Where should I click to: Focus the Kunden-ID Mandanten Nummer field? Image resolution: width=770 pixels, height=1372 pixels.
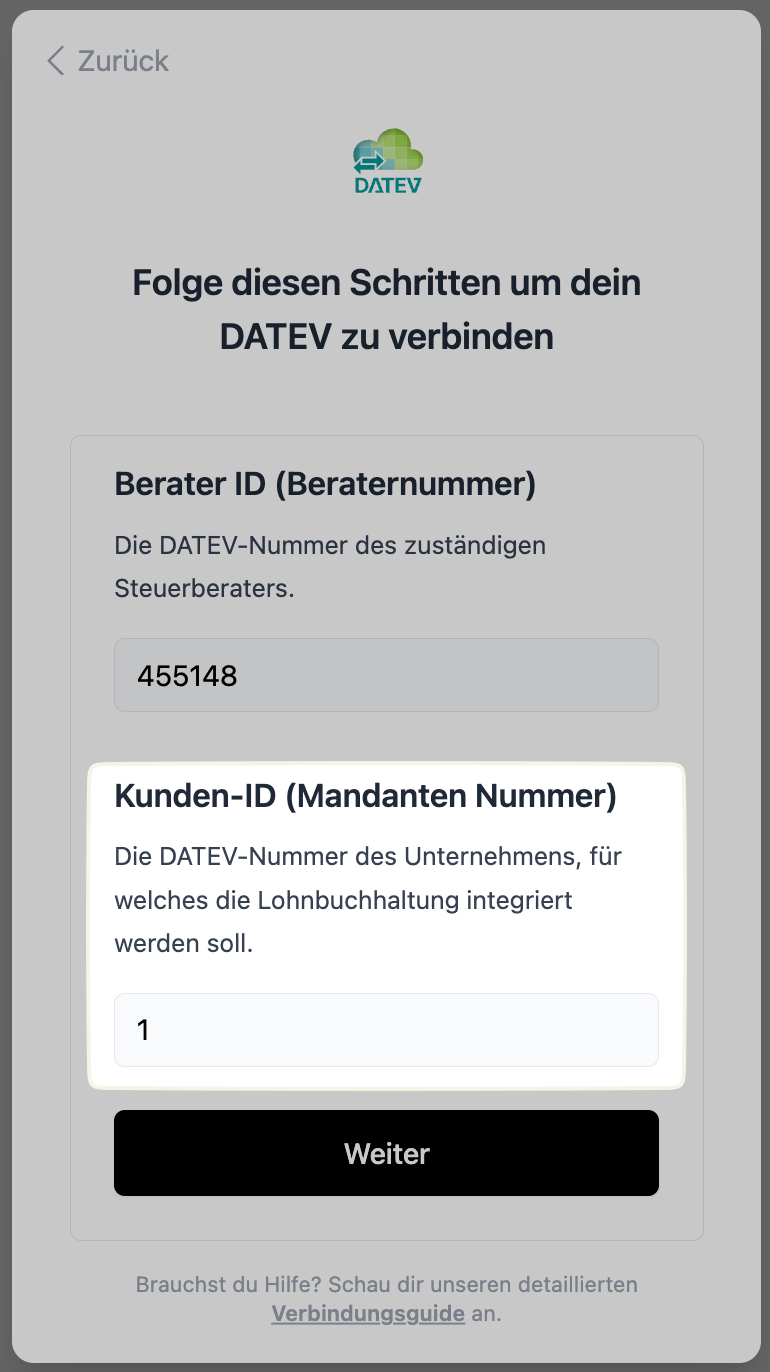click(386, 1029)
